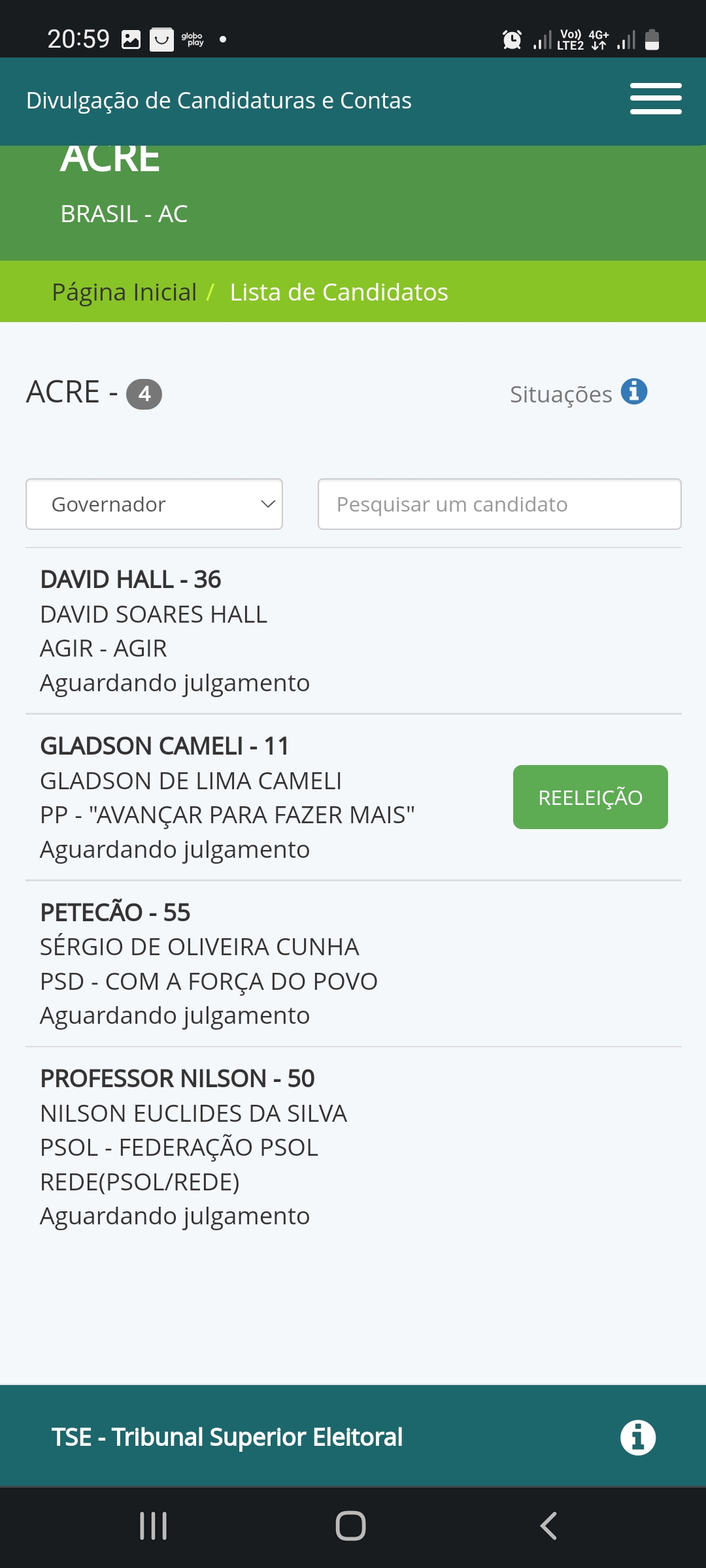Open candidate David Hall - 36
The height and width of the screenshot is (1568, 706).
pyautogui.click(x=354, y=631)
